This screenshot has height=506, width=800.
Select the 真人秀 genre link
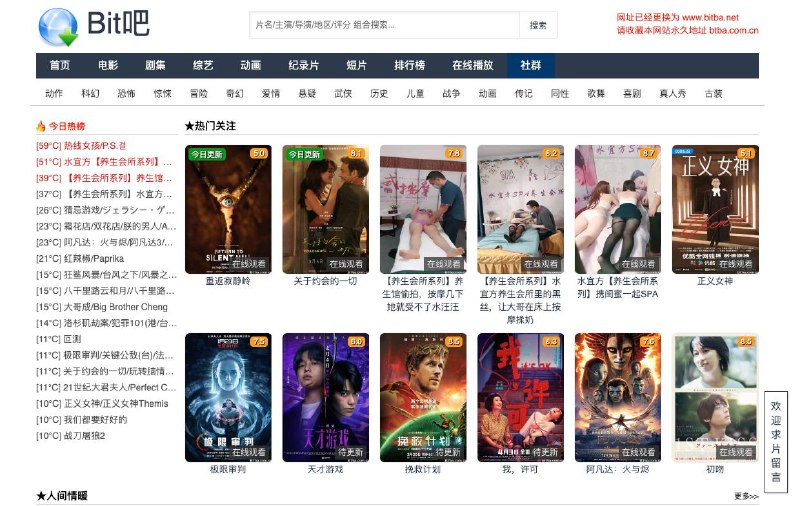pyautogui.click(x=672, y=93)
